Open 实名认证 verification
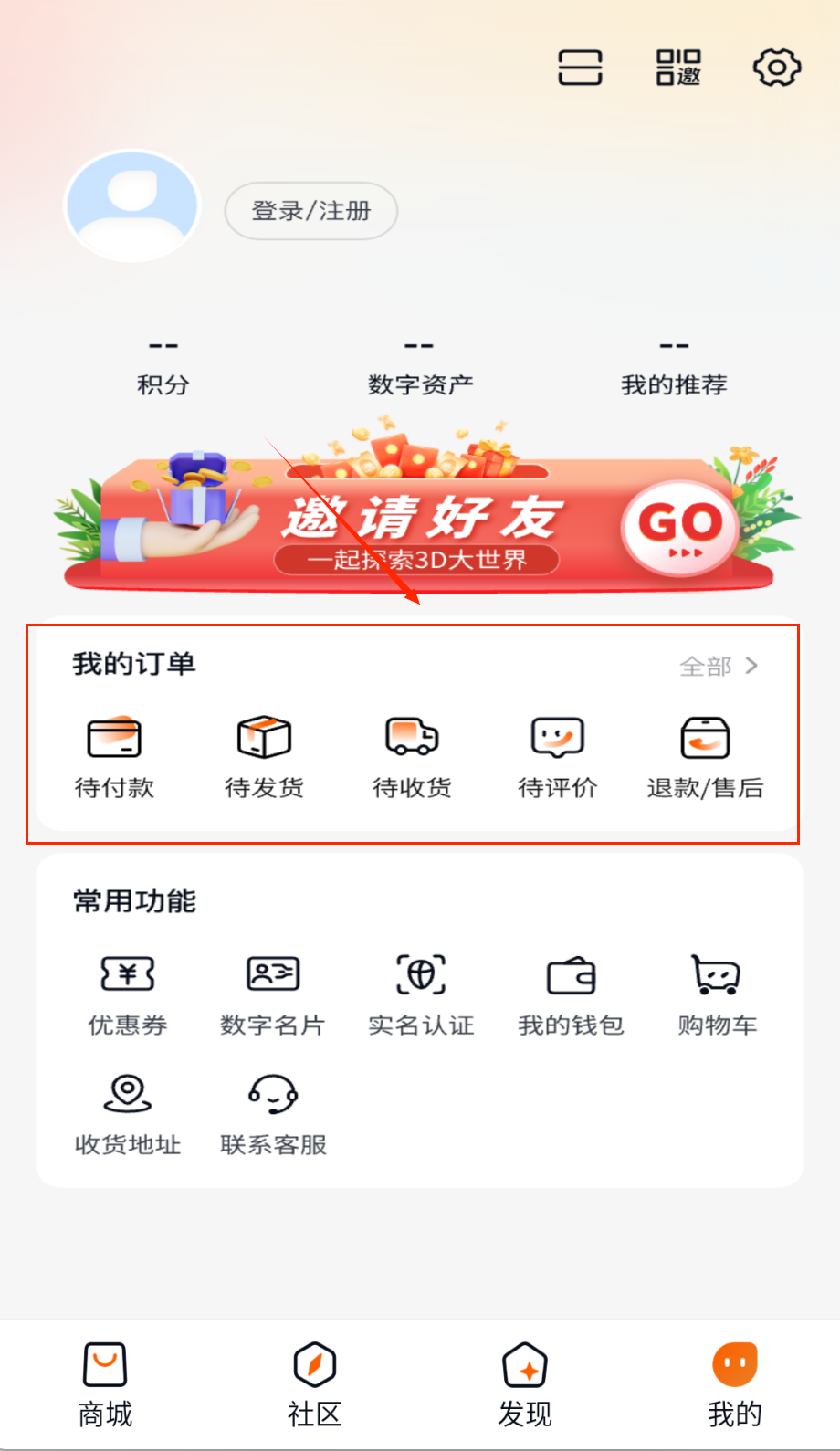840x1451 pixels. tap(421, 994)
